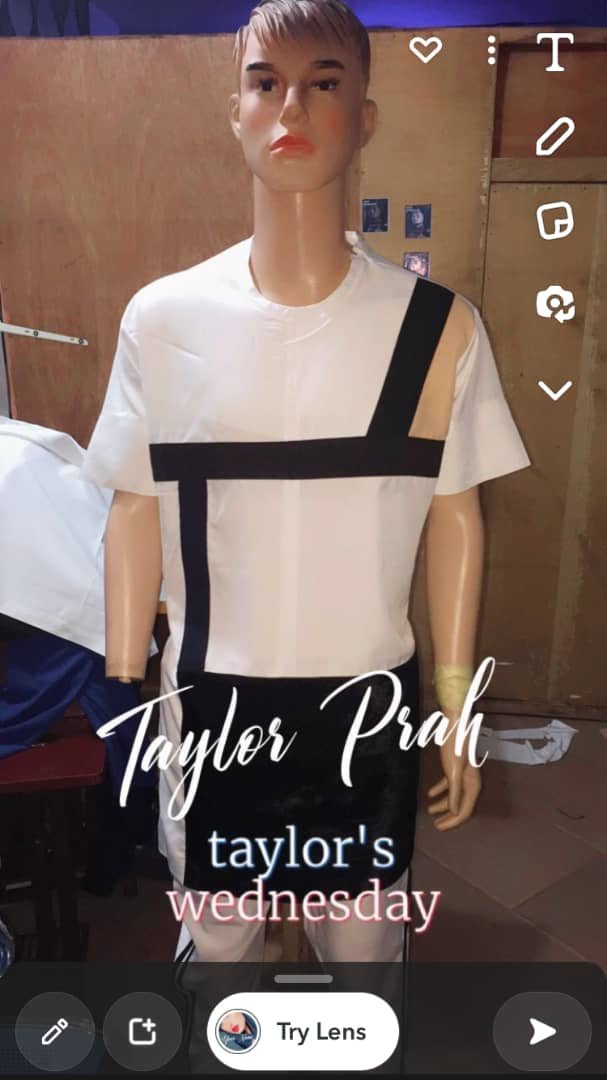
Task: Tap the camera rotate tool icon
Action: [555, 305]
